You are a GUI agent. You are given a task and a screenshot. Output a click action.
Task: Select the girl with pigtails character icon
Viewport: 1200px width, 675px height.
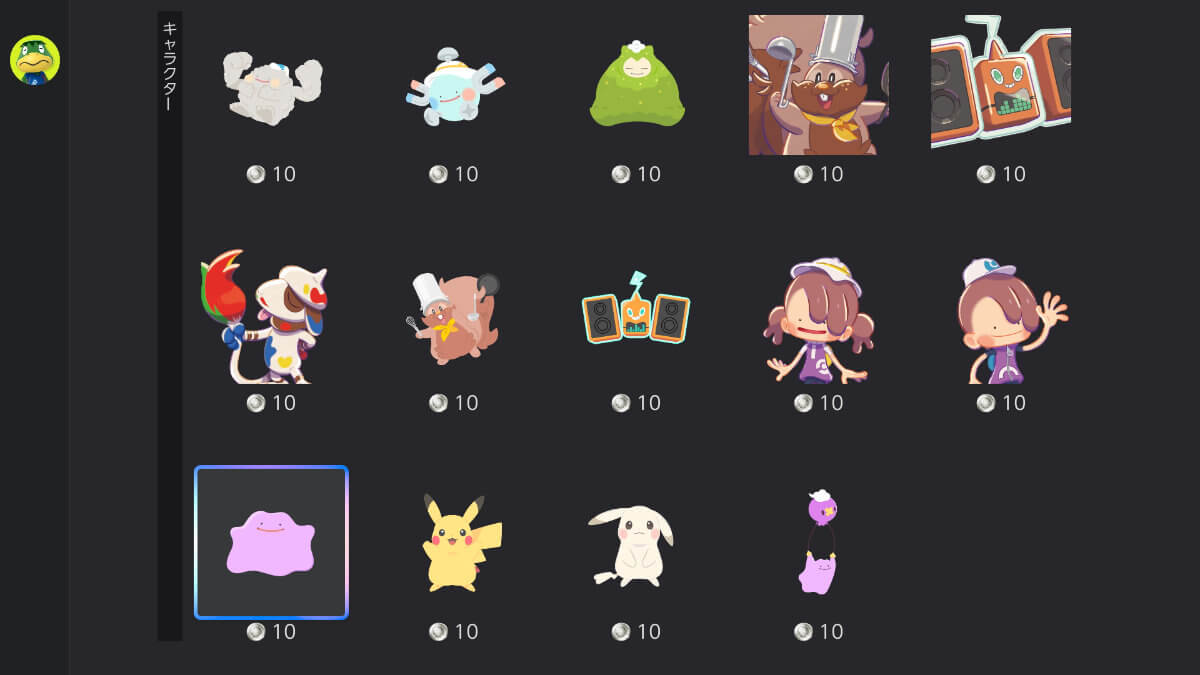[x=818, y=320]
